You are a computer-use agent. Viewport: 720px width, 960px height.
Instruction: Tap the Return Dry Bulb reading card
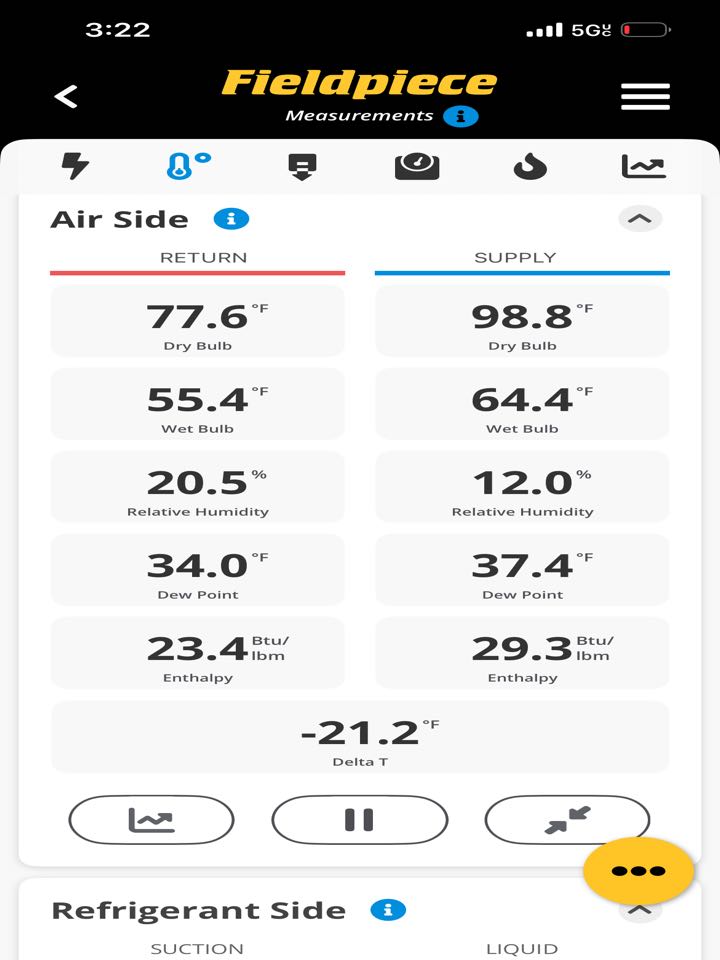click(197, 320)
